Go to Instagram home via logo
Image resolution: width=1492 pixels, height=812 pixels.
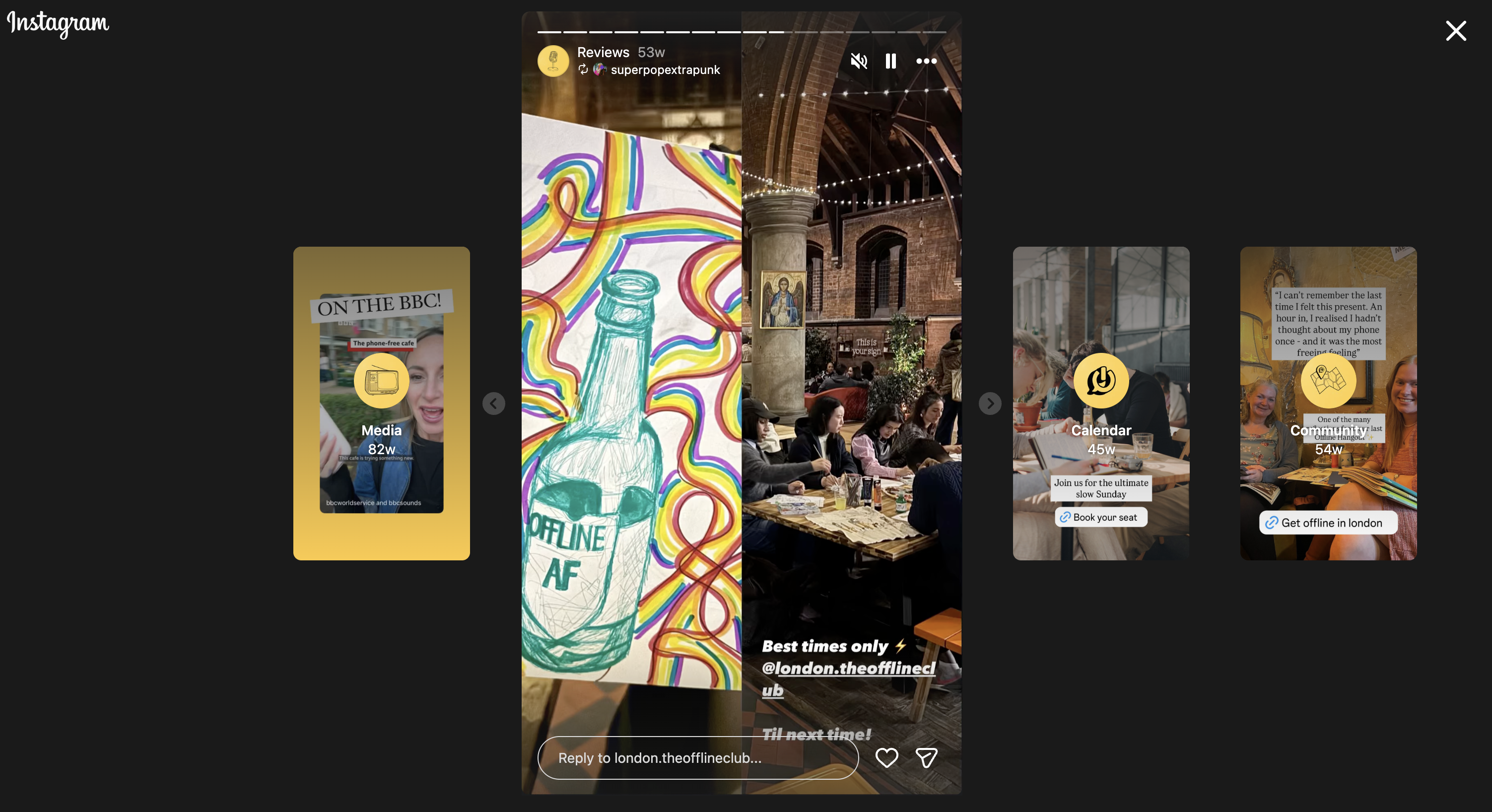[58, 23]
